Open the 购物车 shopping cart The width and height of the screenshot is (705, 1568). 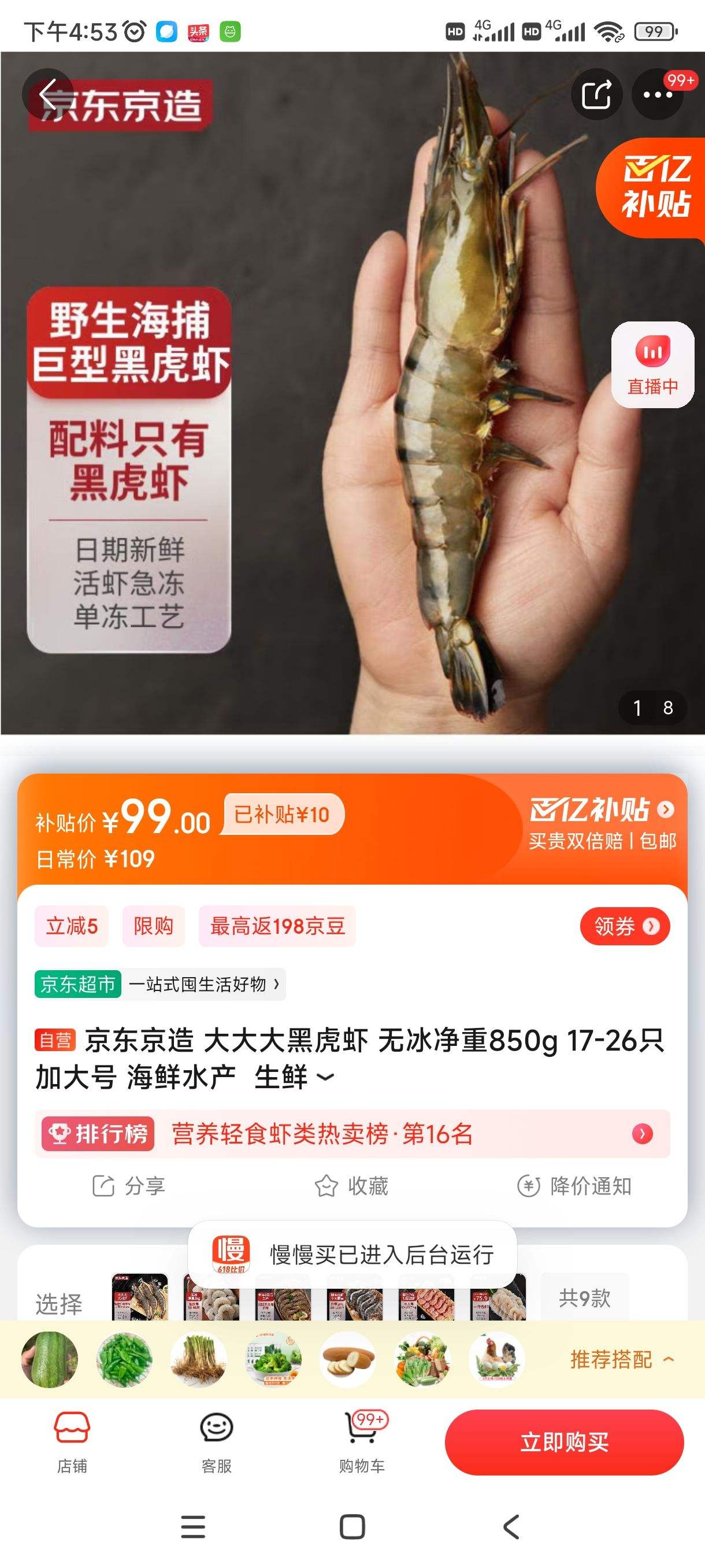362,1442
